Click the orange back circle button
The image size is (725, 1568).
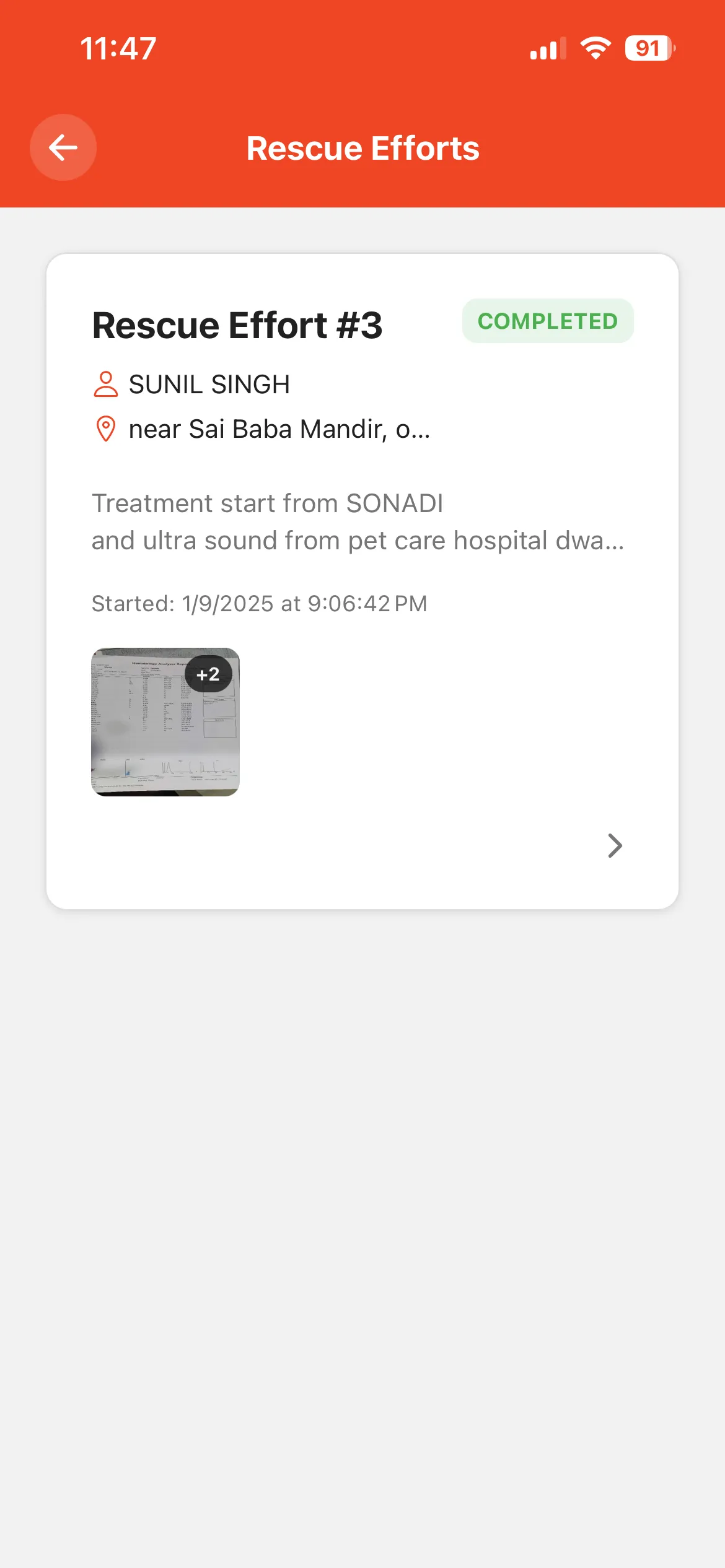[x=63, y=147]
